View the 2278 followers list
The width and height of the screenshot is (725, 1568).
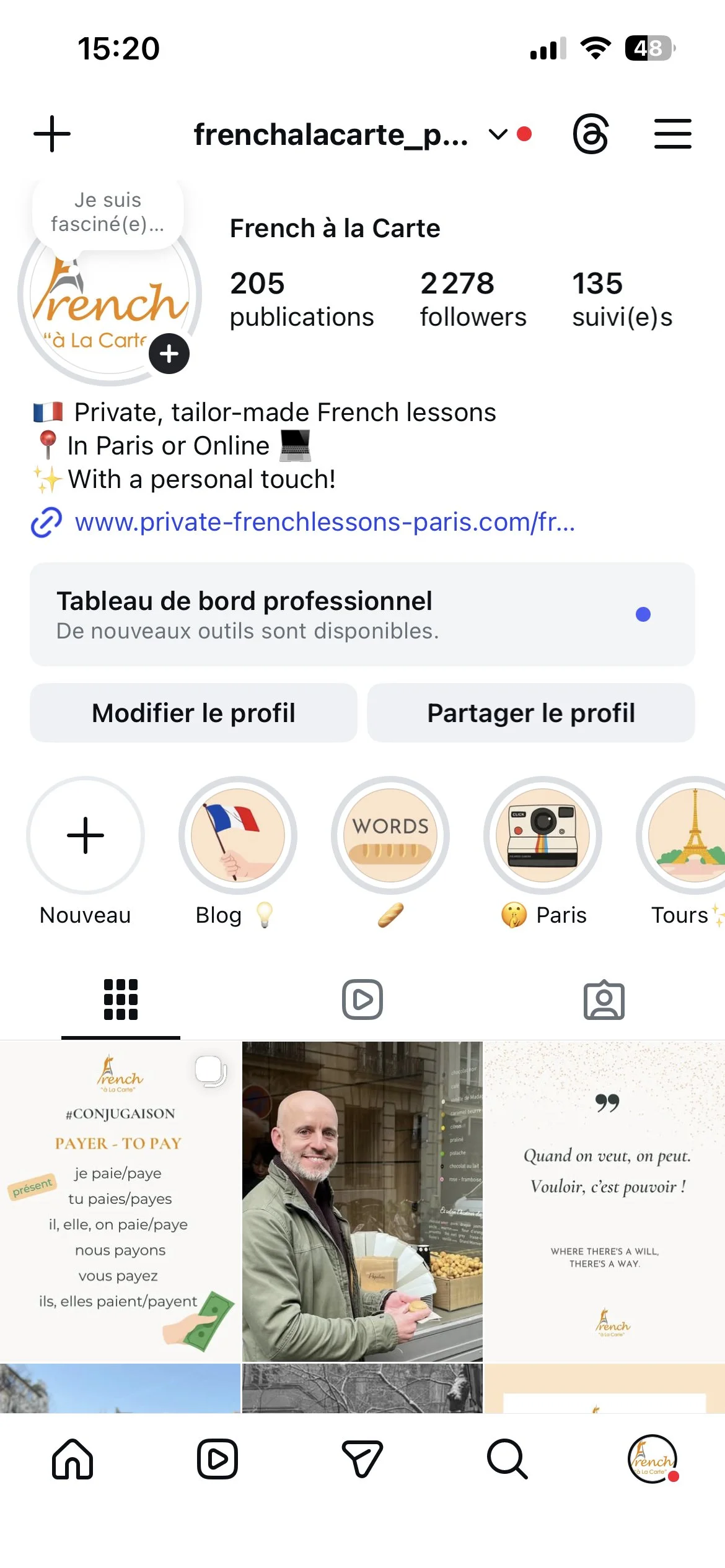(473, 299)
